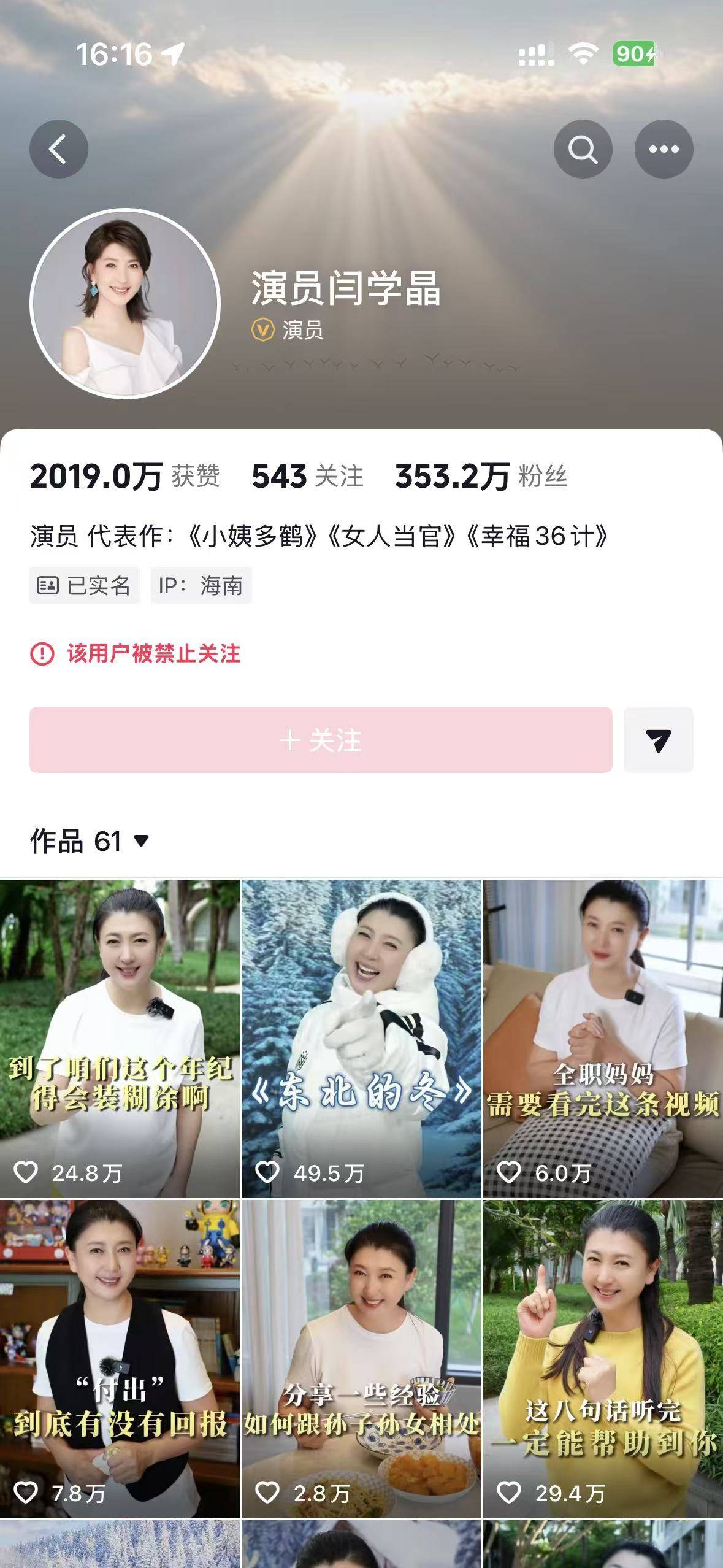This screenshot has width=723, height=1568.
Task: Open video 这八句话听完一定能帮助到你
Action: point(603,1358)
